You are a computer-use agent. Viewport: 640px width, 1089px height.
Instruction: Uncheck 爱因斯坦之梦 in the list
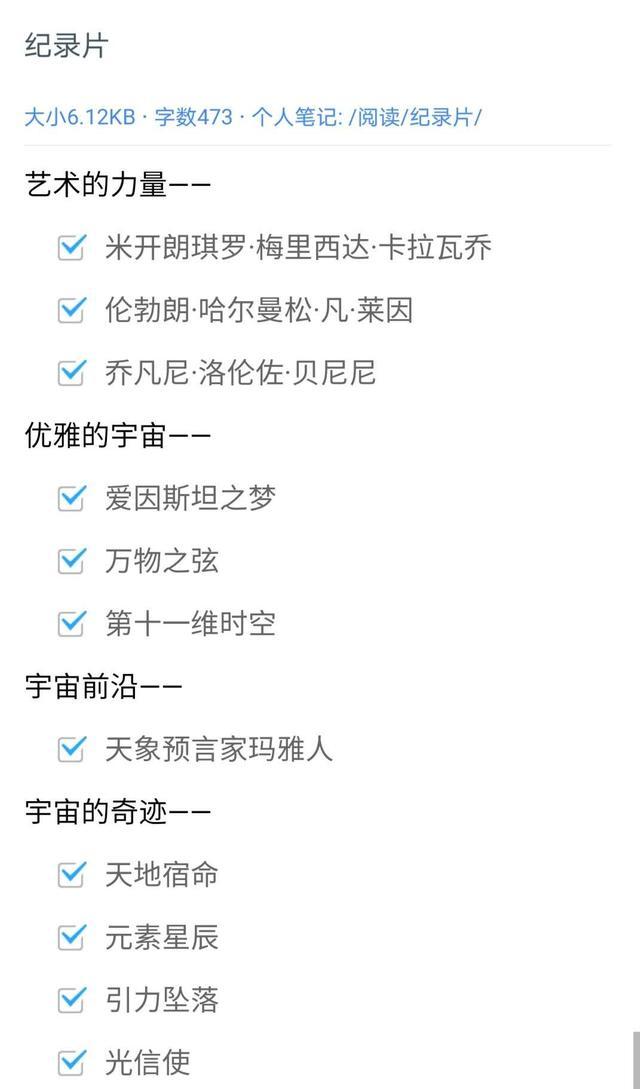click(72, 498)
